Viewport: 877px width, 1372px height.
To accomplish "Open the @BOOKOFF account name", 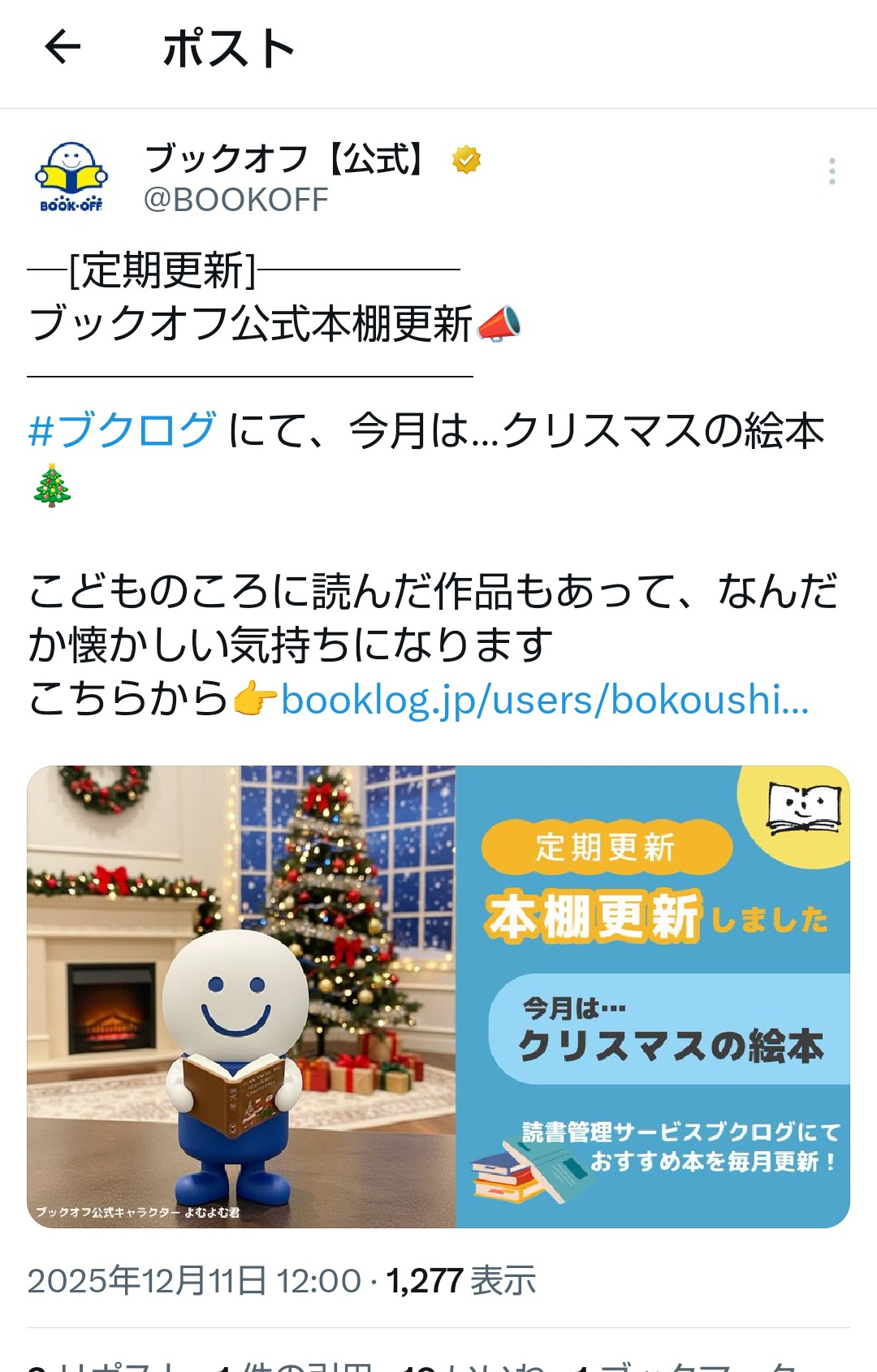I will coord(235,200).
